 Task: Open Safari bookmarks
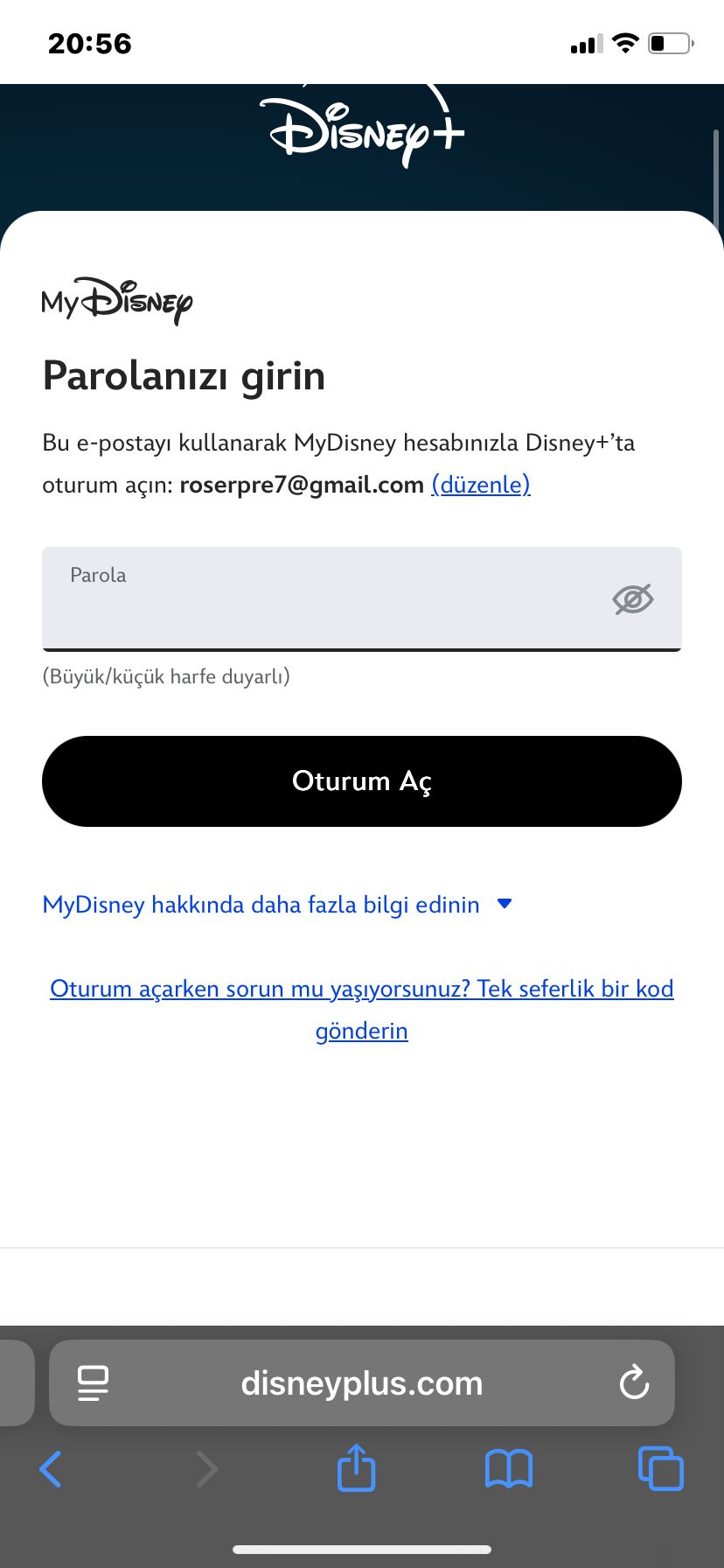pos(509,1469)
